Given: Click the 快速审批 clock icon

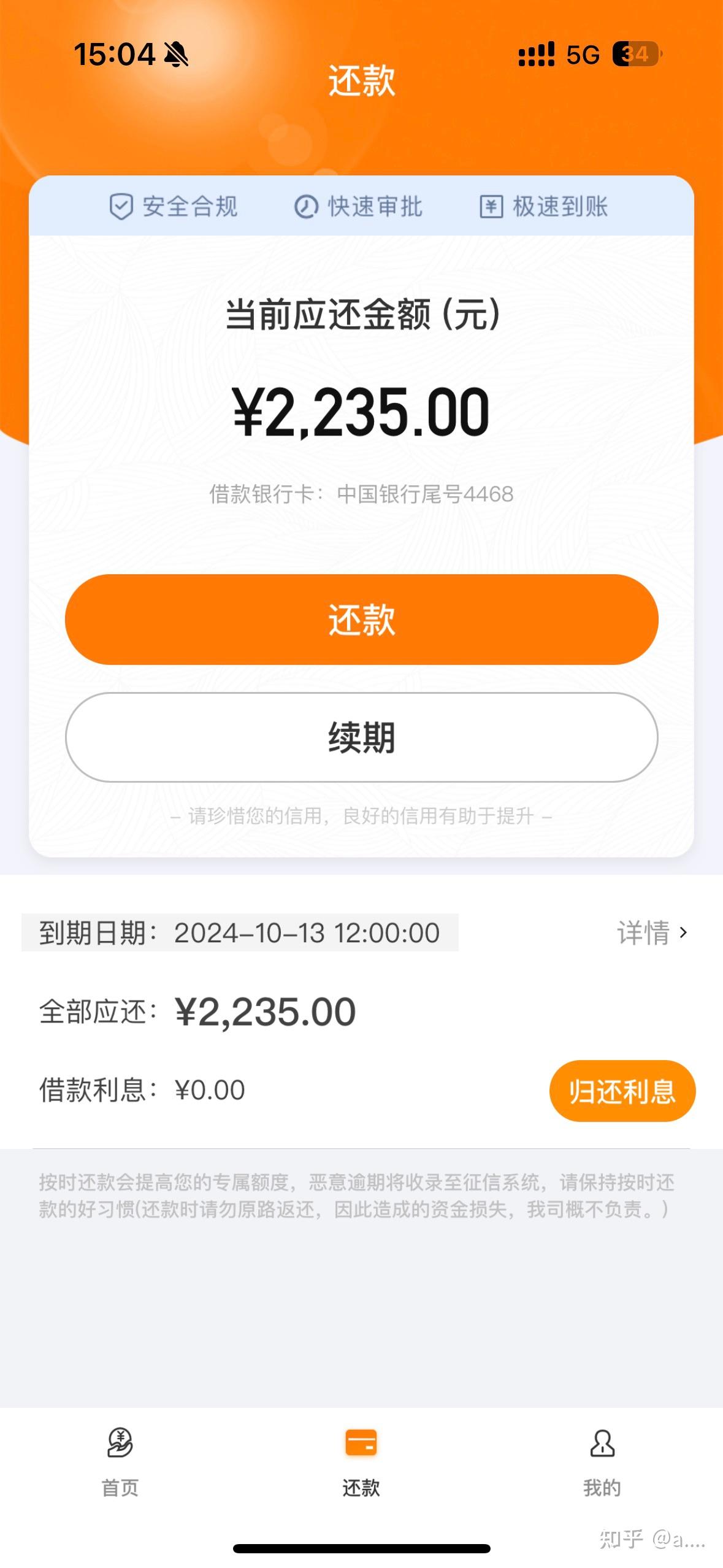Looking at the screenshot, I should [305, 207].
